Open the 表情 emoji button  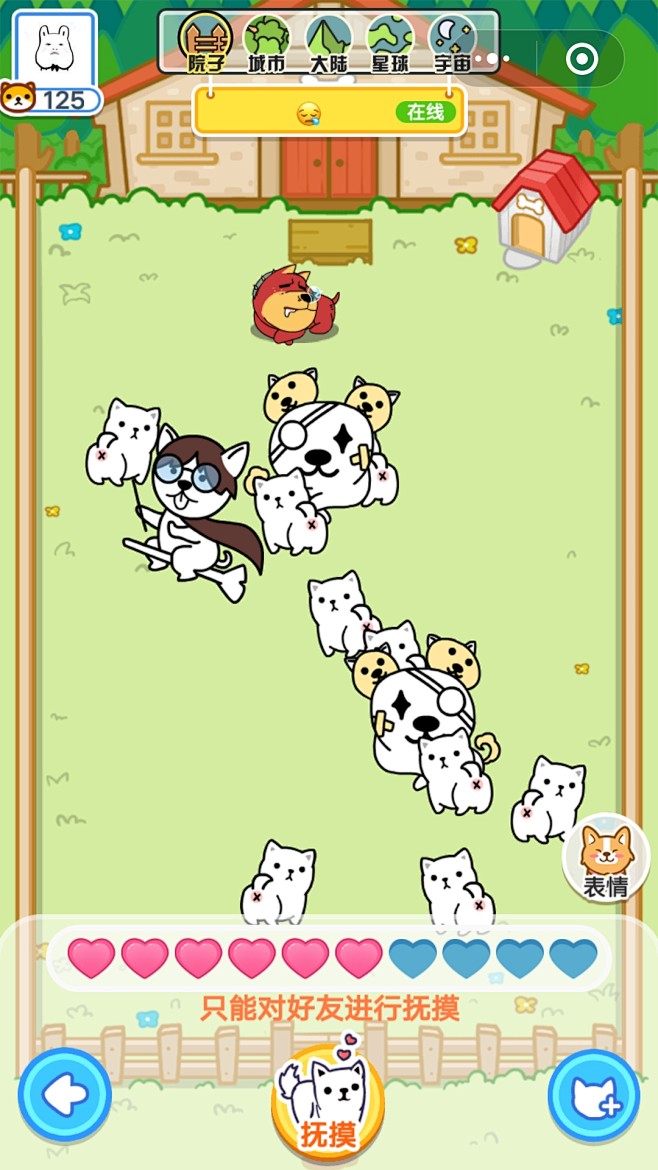pyautogui.click(x=606, y=858)
